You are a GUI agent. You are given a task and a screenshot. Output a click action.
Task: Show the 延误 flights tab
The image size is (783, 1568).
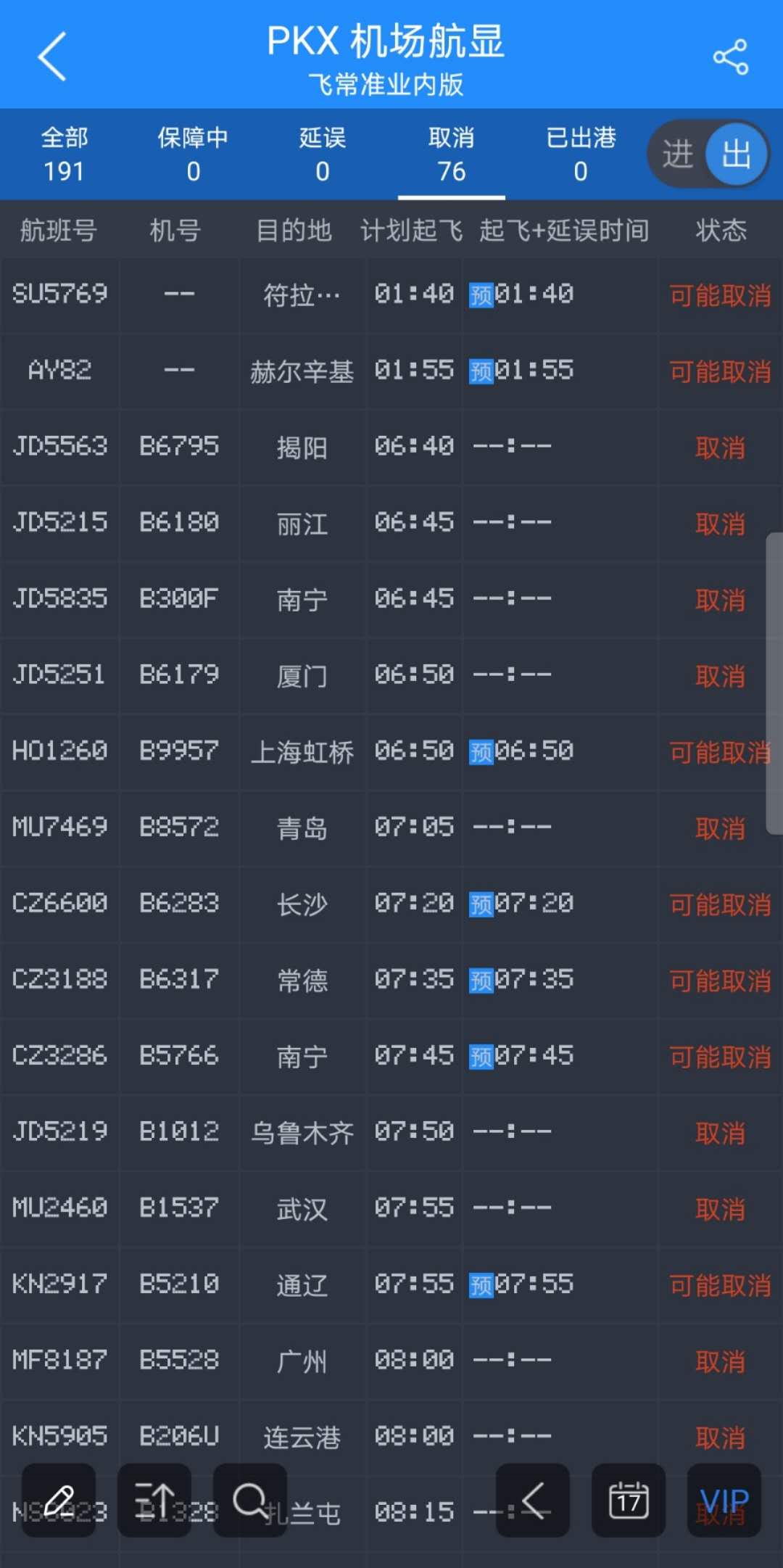point(322,154)
